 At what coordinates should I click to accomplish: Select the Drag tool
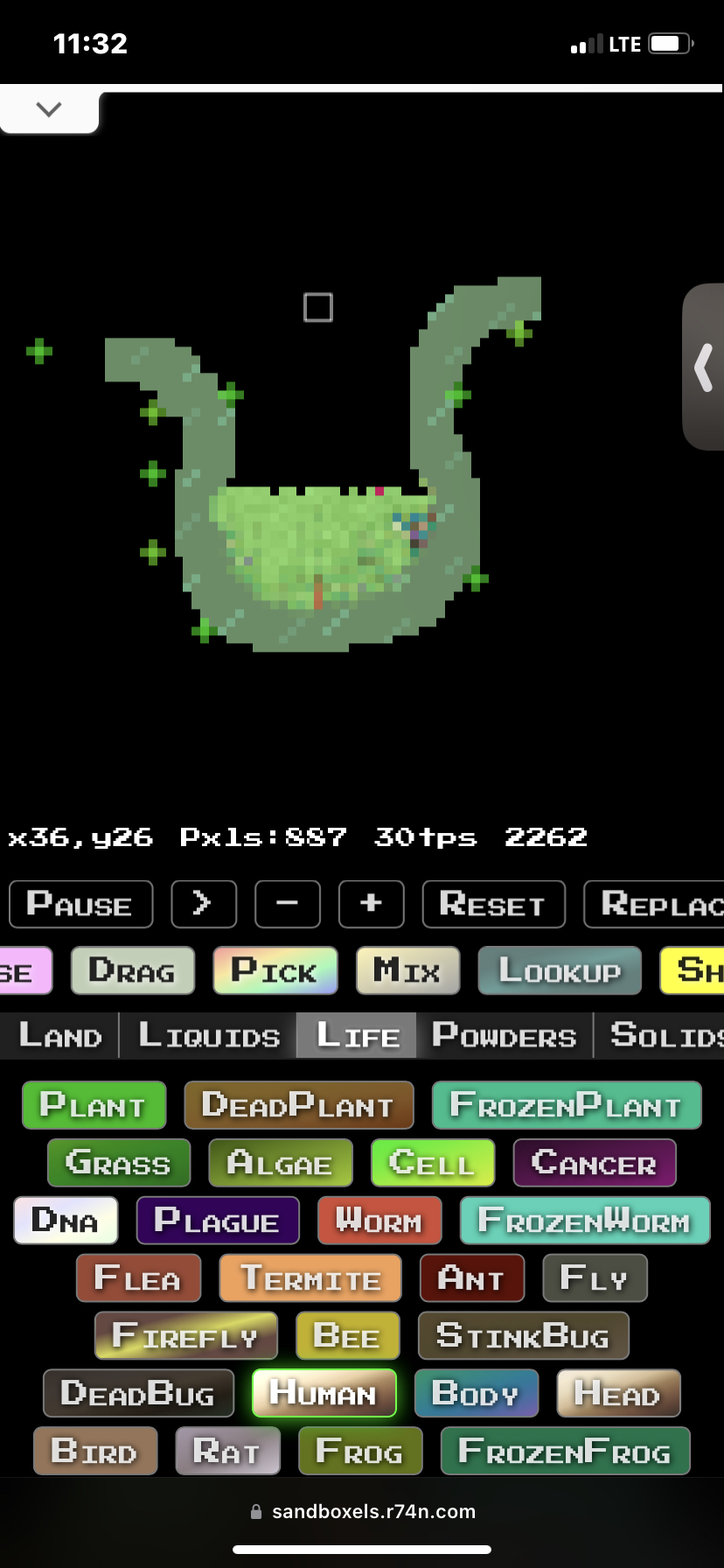pos(132,970)
